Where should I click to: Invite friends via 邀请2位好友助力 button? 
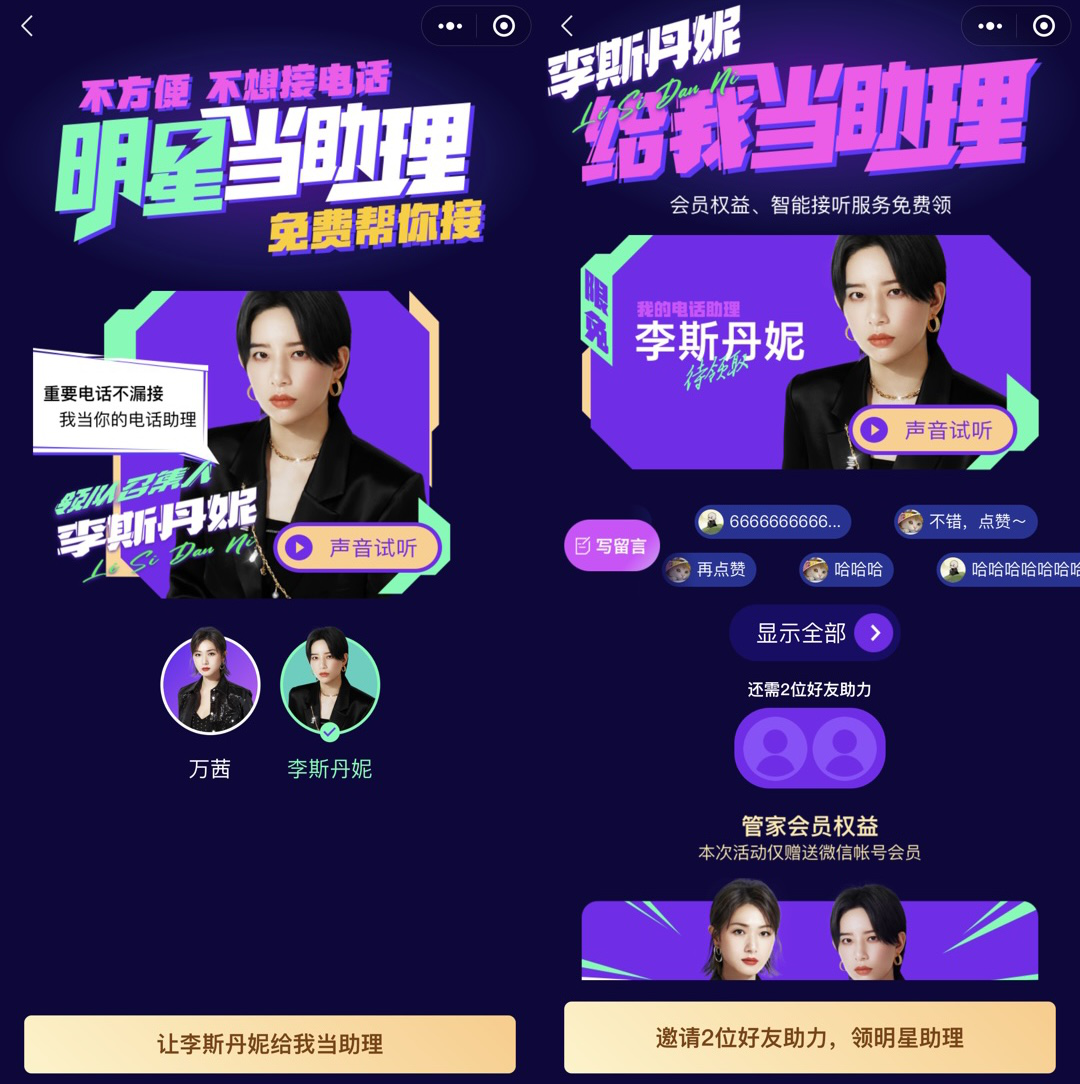809,1038
